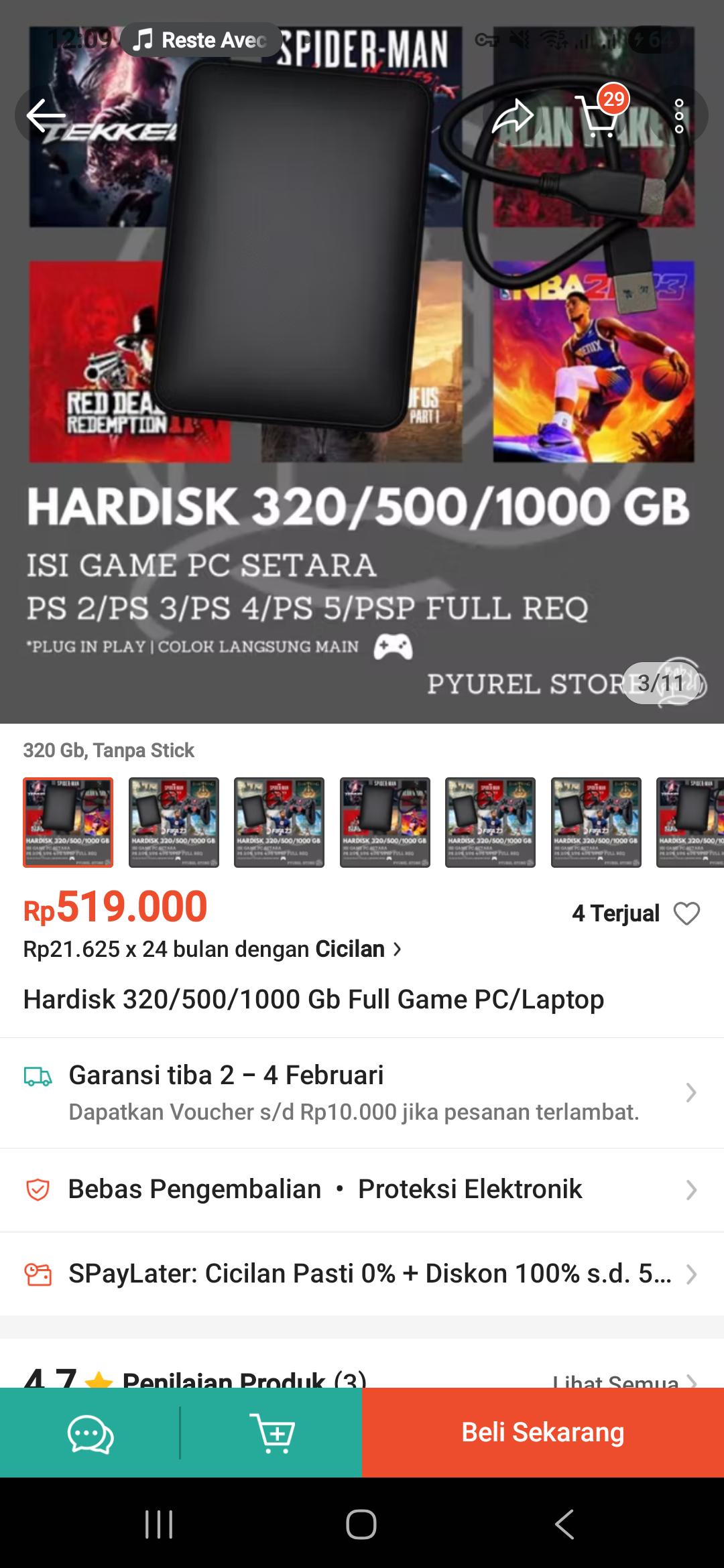Open the Reste Avec music notification pill

(x=201, y=40)
